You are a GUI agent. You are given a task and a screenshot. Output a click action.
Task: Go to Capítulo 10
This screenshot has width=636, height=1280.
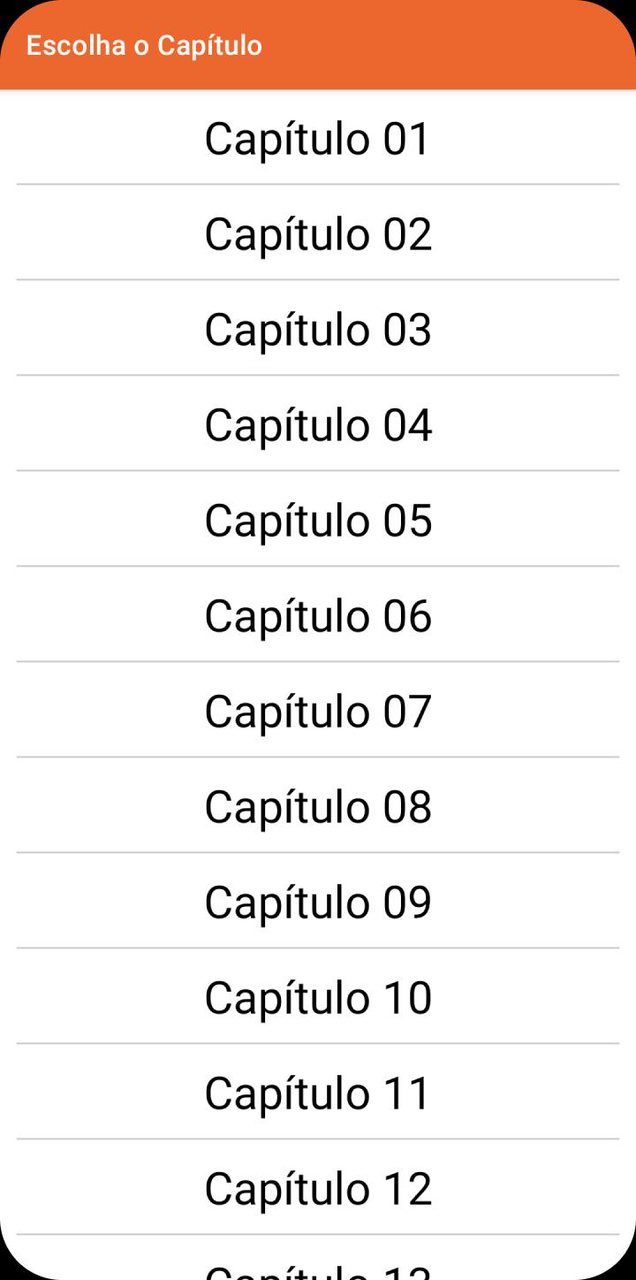[x=318, y=998]
